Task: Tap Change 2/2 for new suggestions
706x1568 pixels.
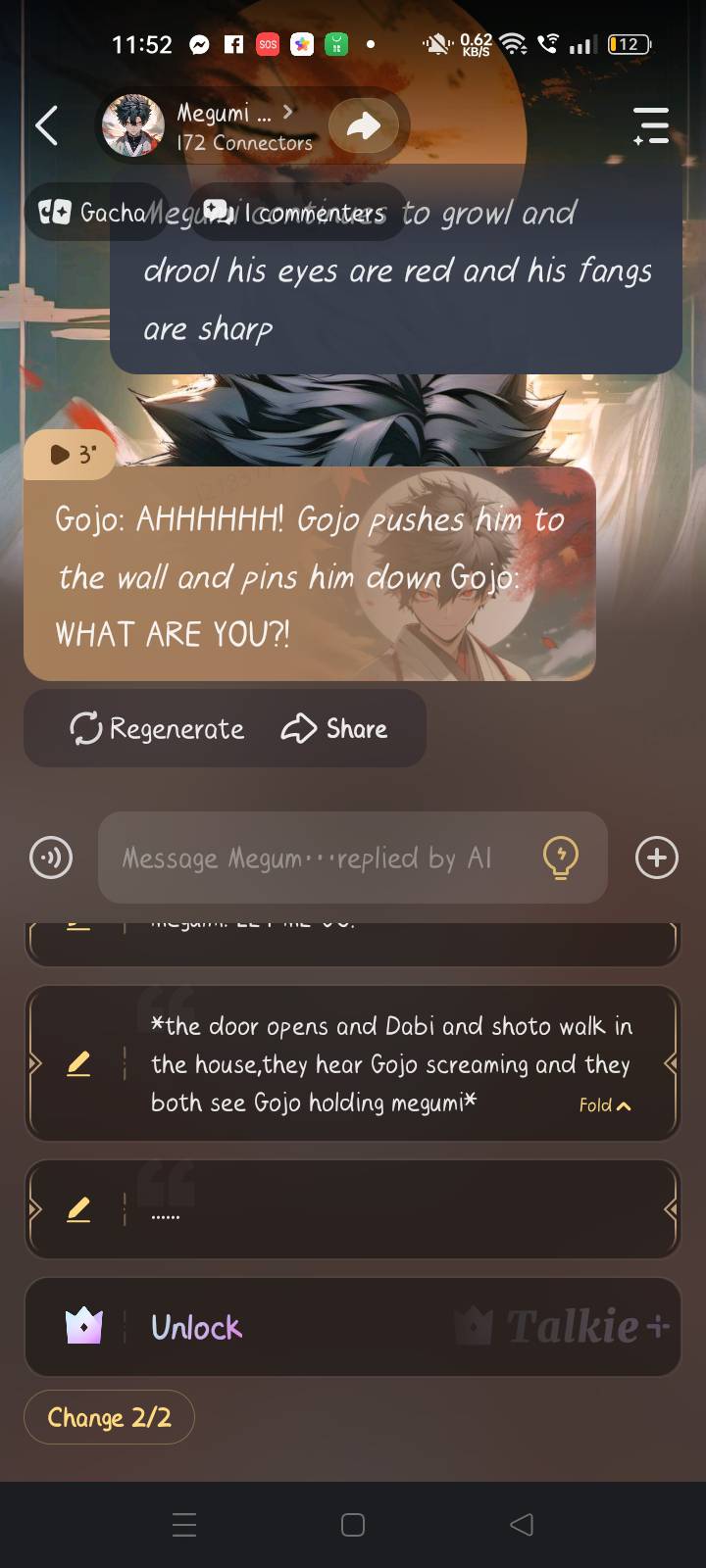Action: [109, 1417]
